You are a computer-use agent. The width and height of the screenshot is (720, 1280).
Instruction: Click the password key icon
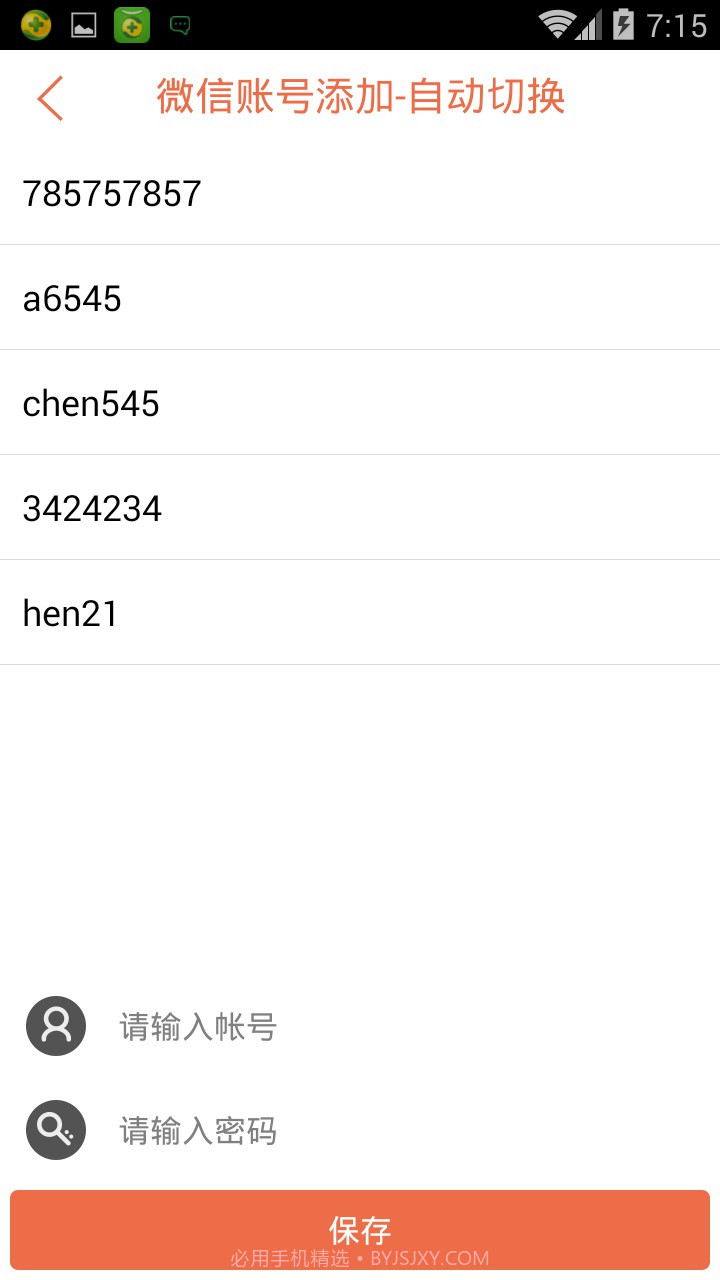[x=55, y=1130]
